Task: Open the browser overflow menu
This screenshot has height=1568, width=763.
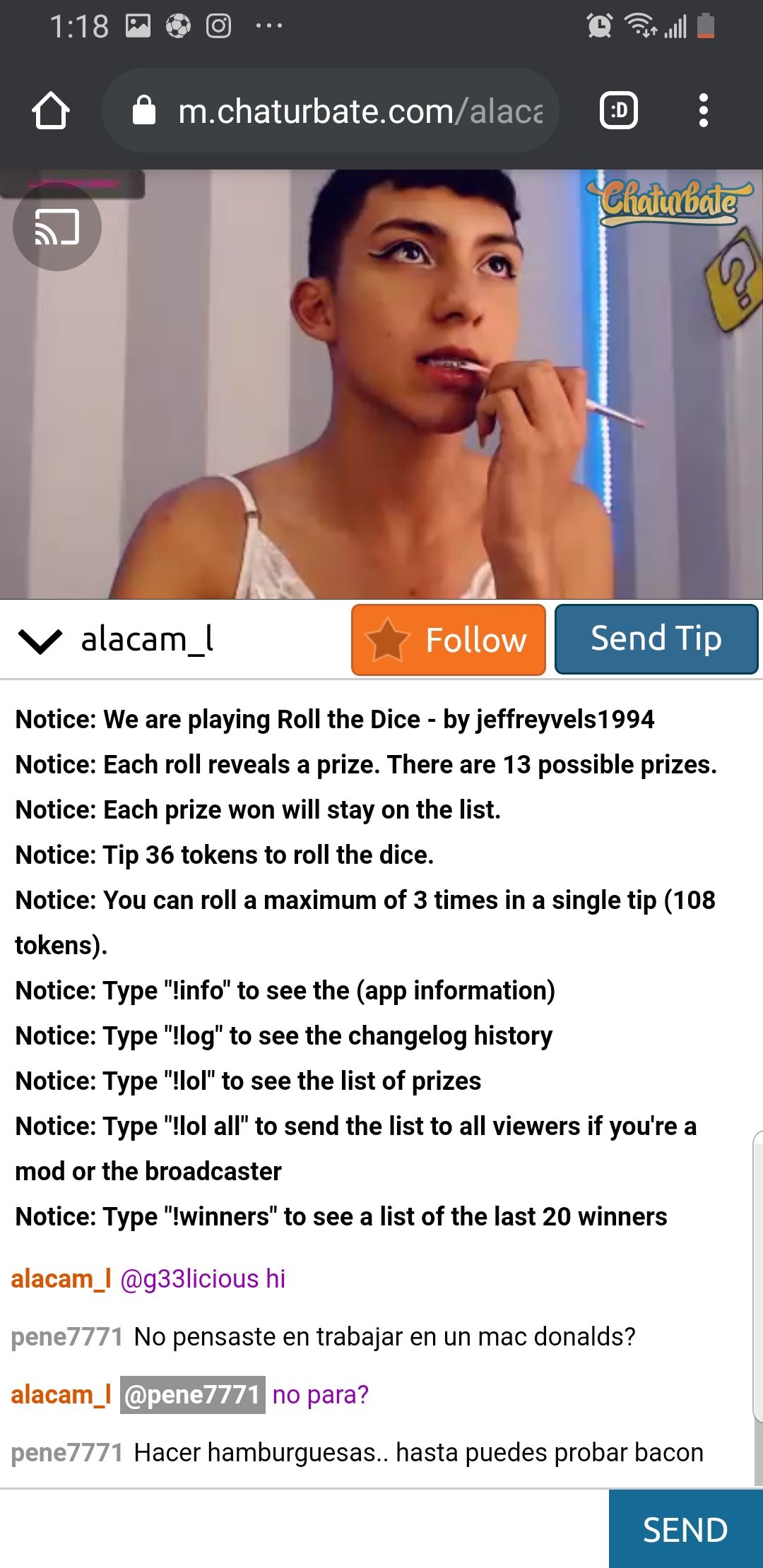Action: (702, 111)
